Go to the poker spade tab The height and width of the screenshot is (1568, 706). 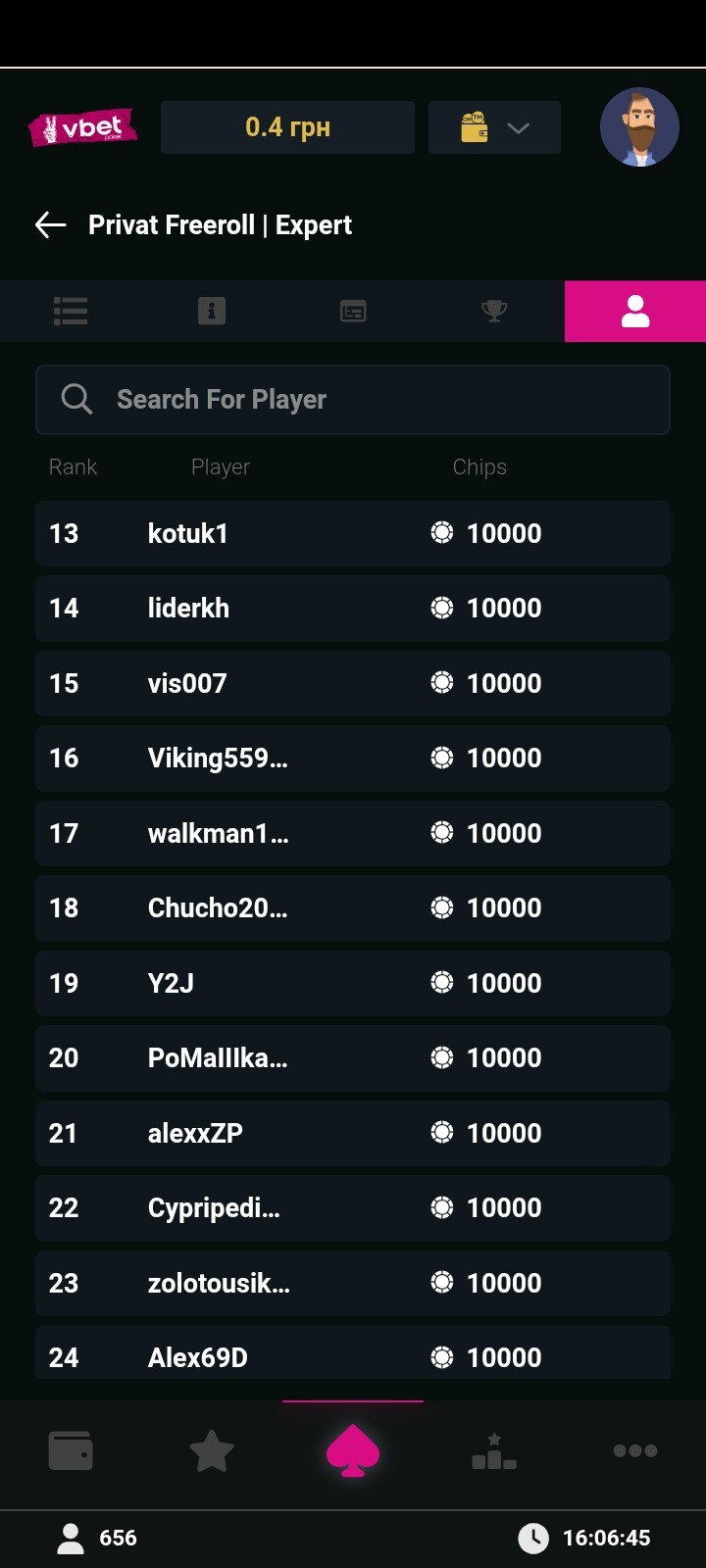pyautogui.click(x=353, y=1451)
